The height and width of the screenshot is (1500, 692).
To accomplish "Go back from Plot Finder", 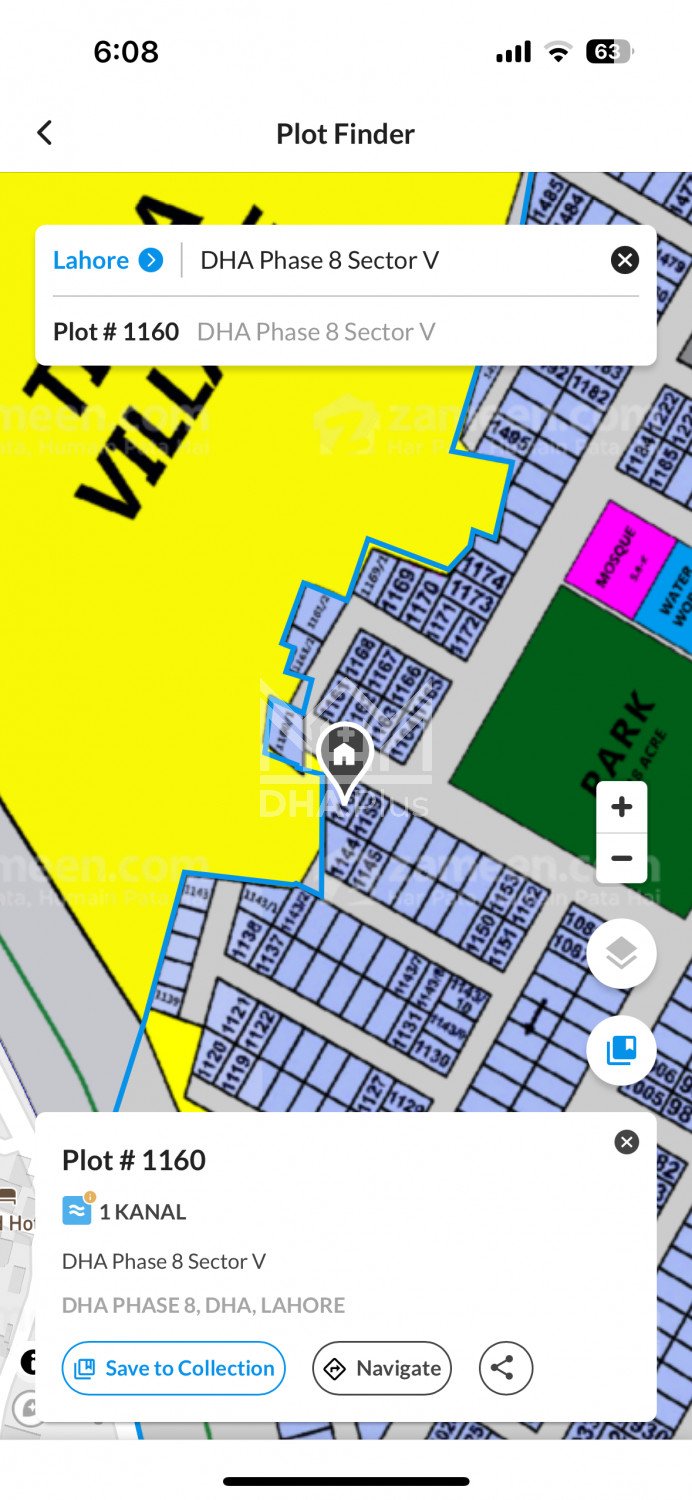I will coord(44,133).
